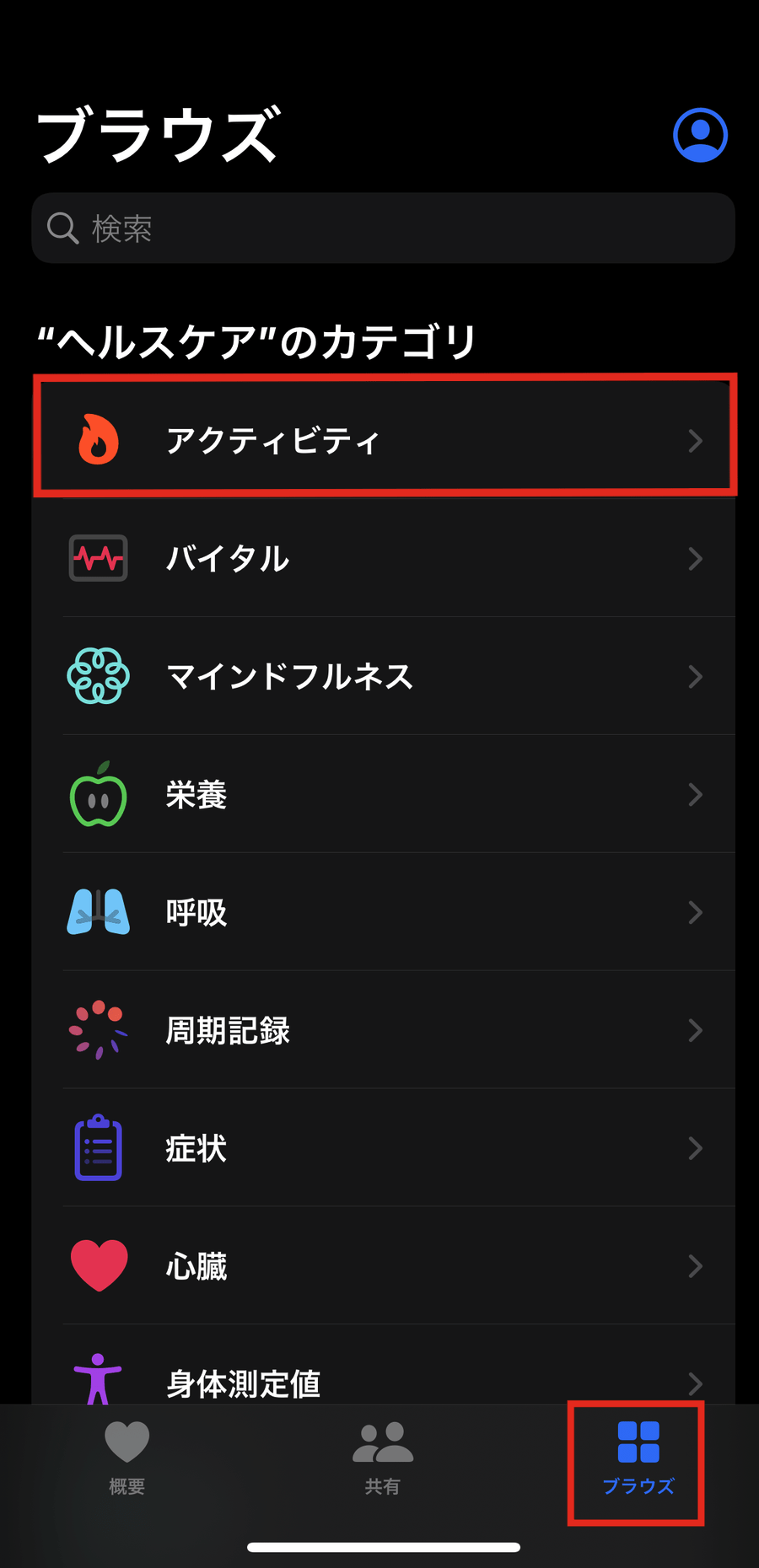Select マインドフルネス category

tap(384, 676)
